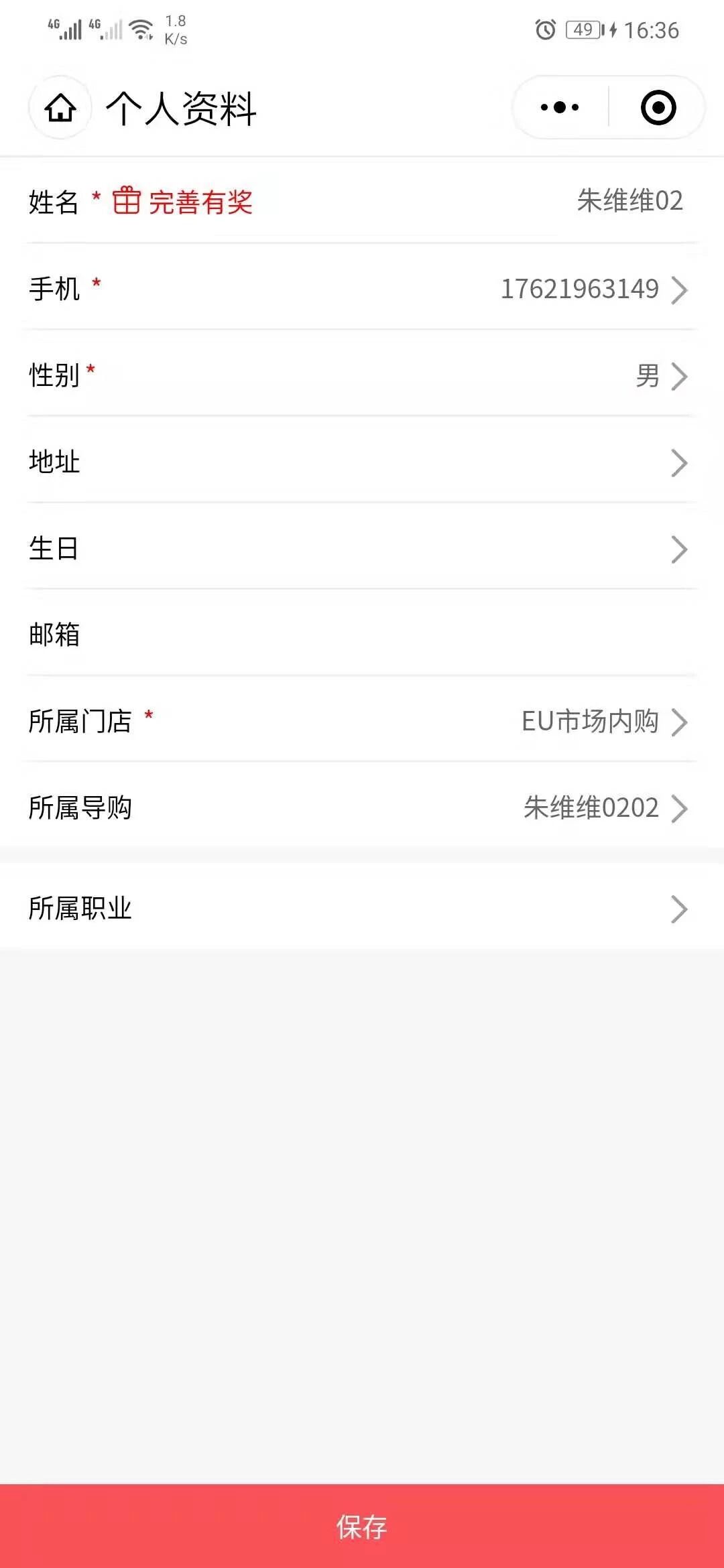This screenshot has height=1568, width=724.
Task: Close the mini program with the circle button
Action: point(658,107)
